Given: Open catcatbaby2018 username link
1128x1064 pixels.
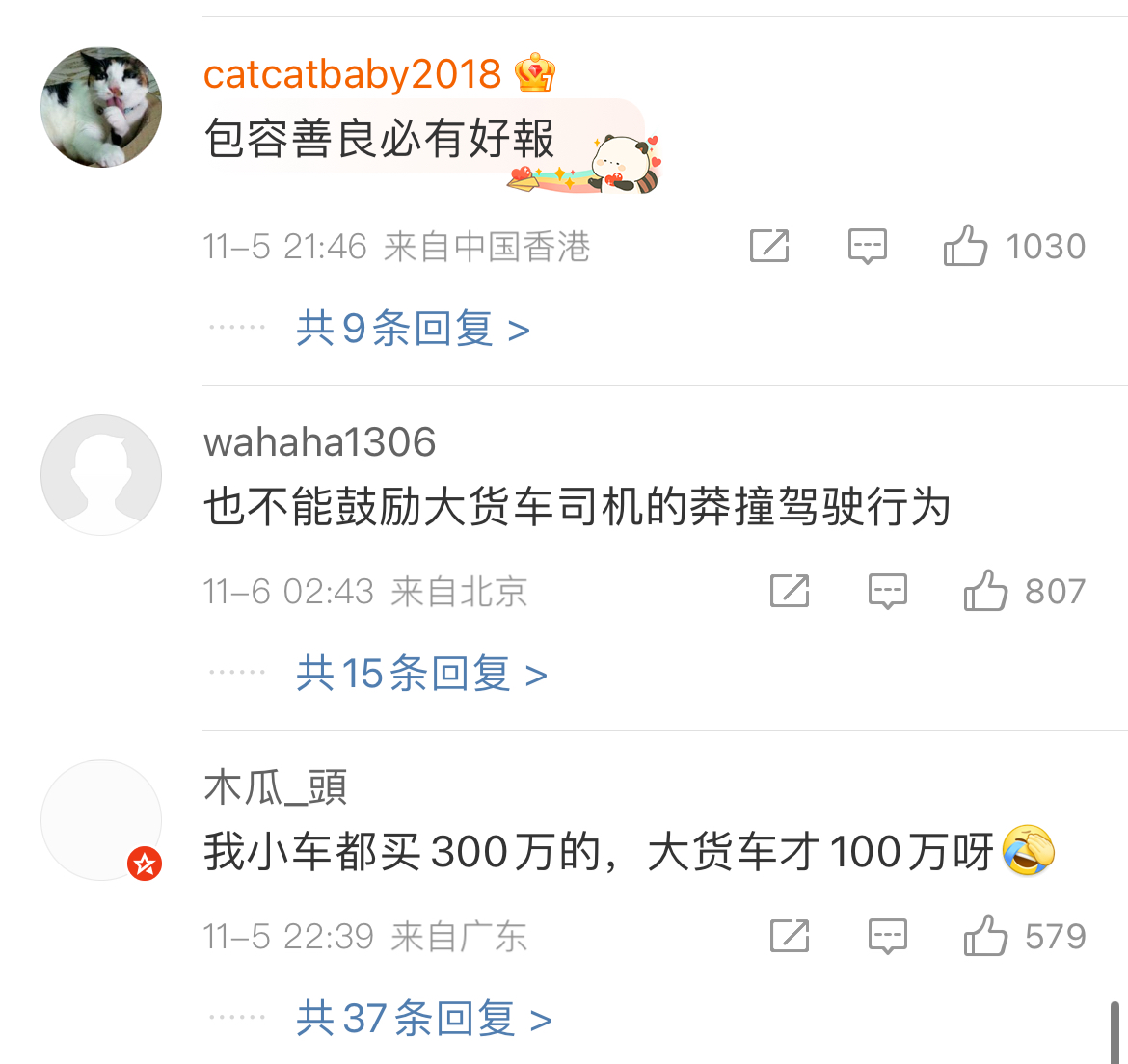Looking at the screenshot, I should click(x=353, y=74).
